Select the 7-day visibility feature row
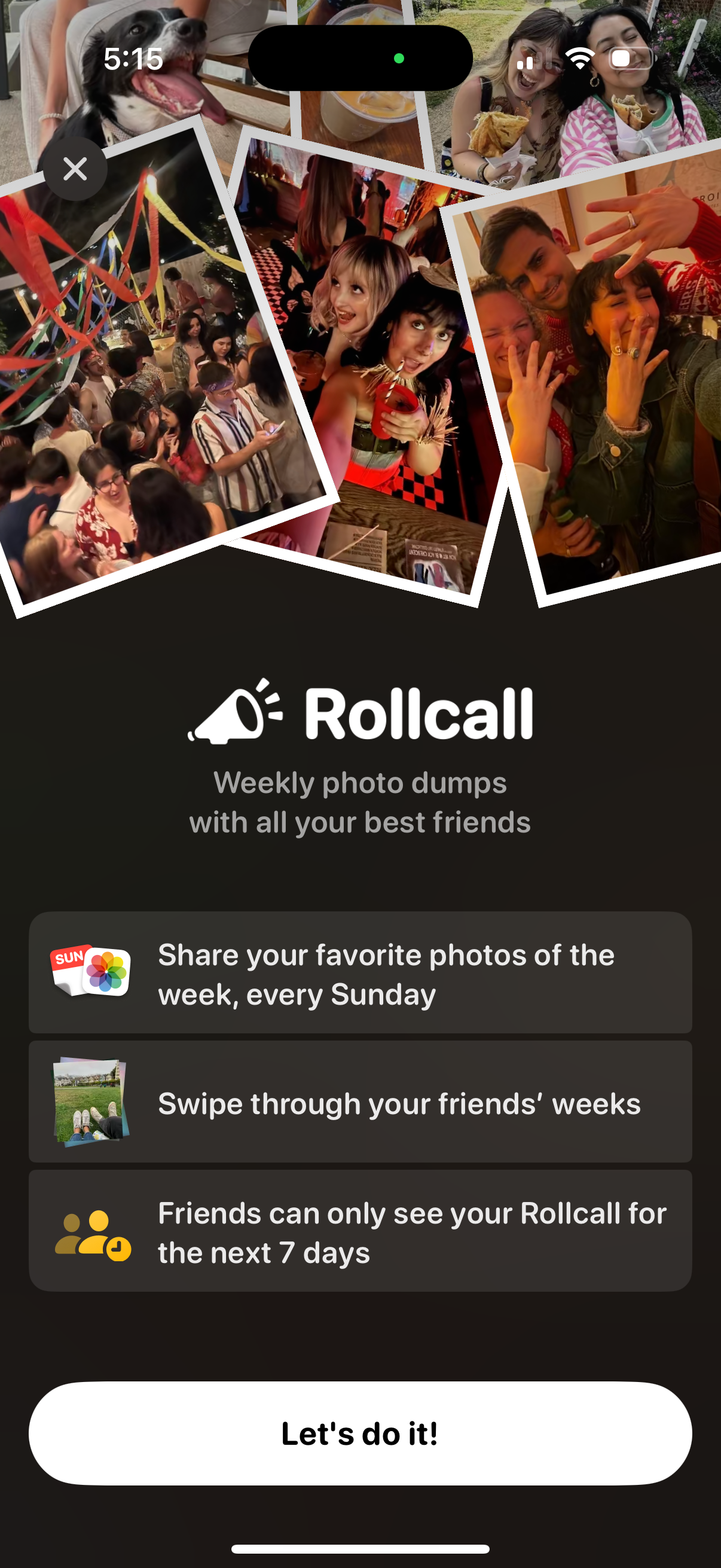This screenshot has height=1568, width=721. point(360,1229)
